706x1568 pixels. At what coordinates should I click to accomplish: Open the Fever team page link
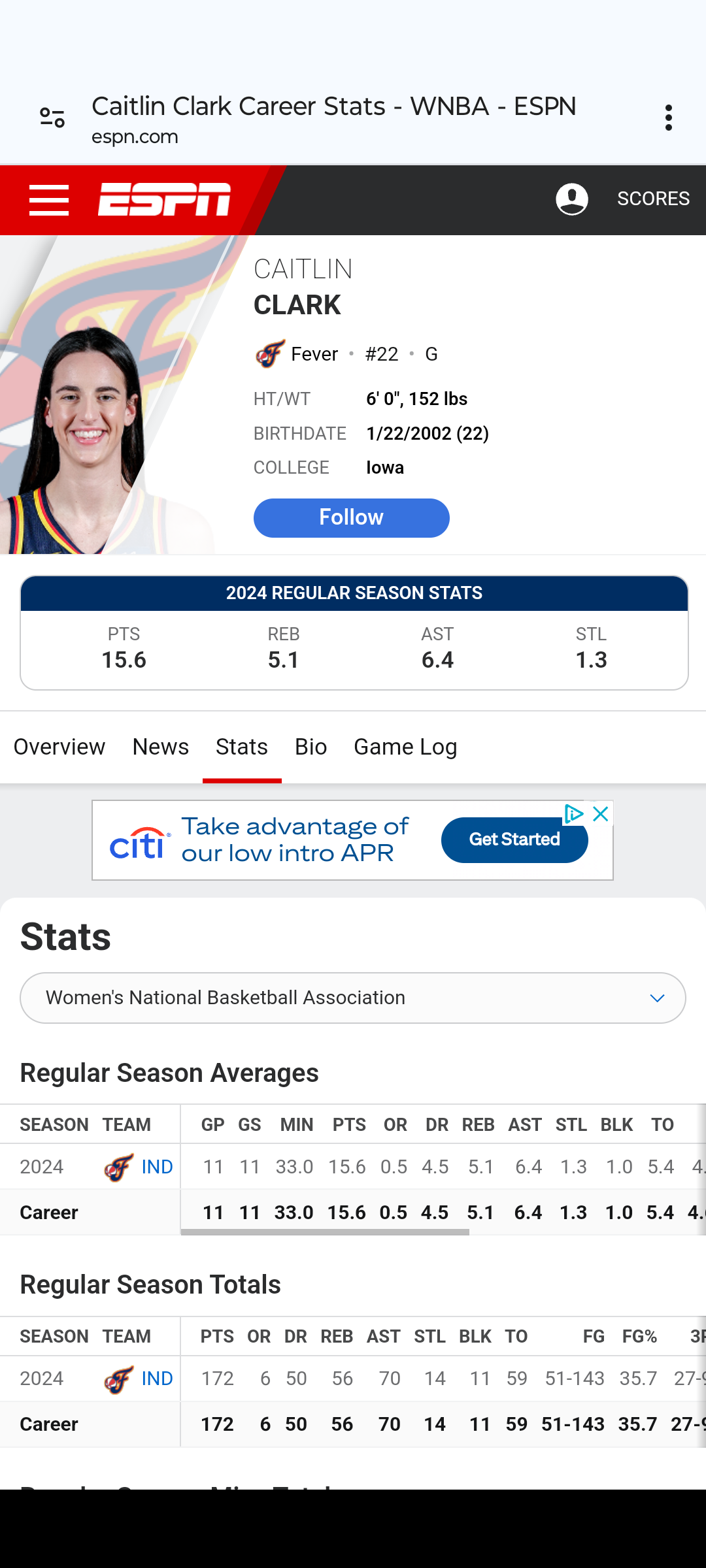(x=314, y=354)
